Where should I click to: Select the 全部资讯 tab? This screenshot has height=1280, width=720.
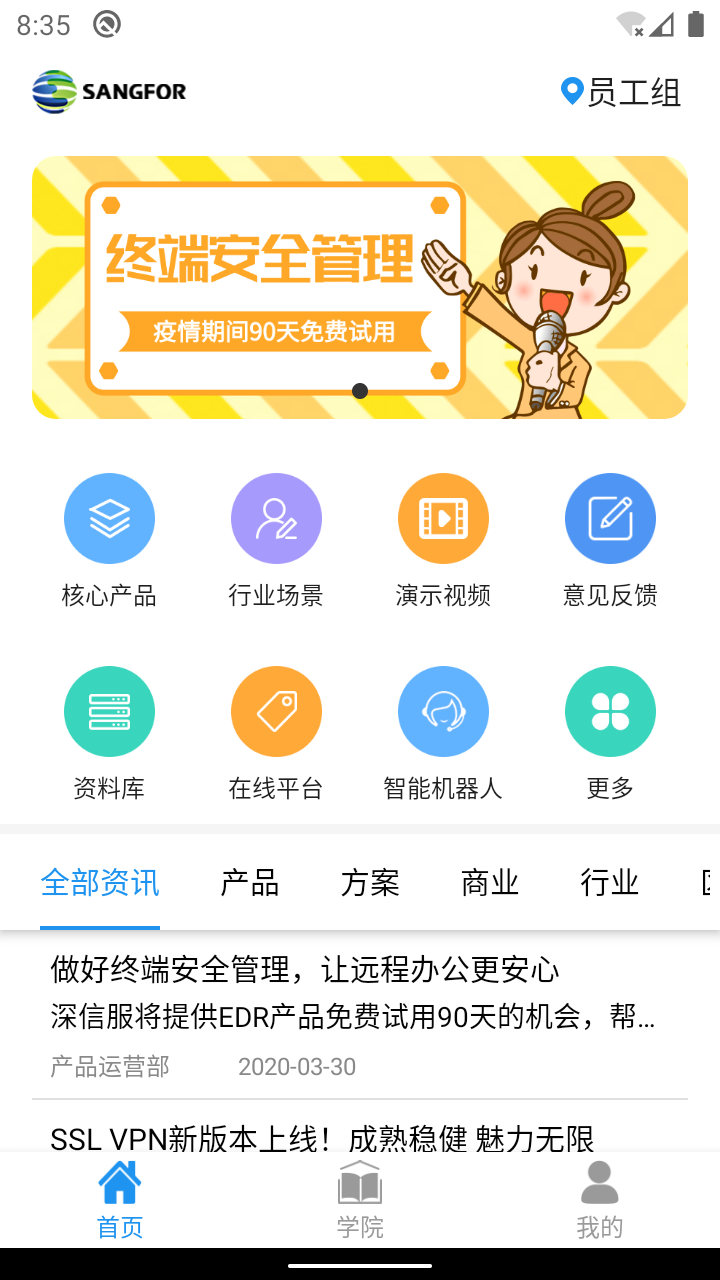click(x=100, y=883)
